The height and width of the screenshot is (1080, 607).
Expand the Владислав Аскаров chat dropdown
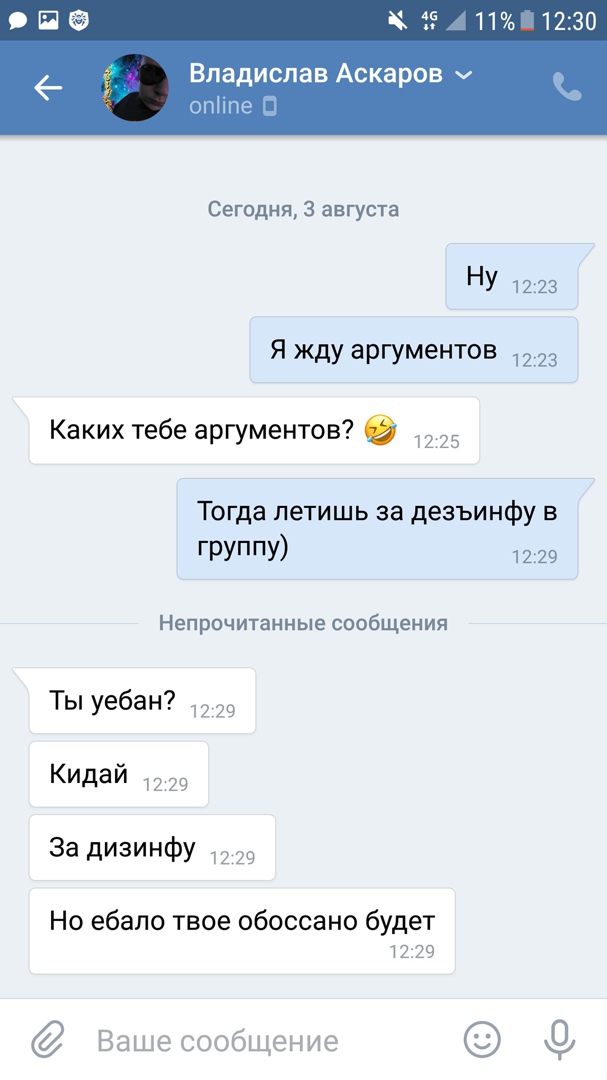click(x=463, y=75)
